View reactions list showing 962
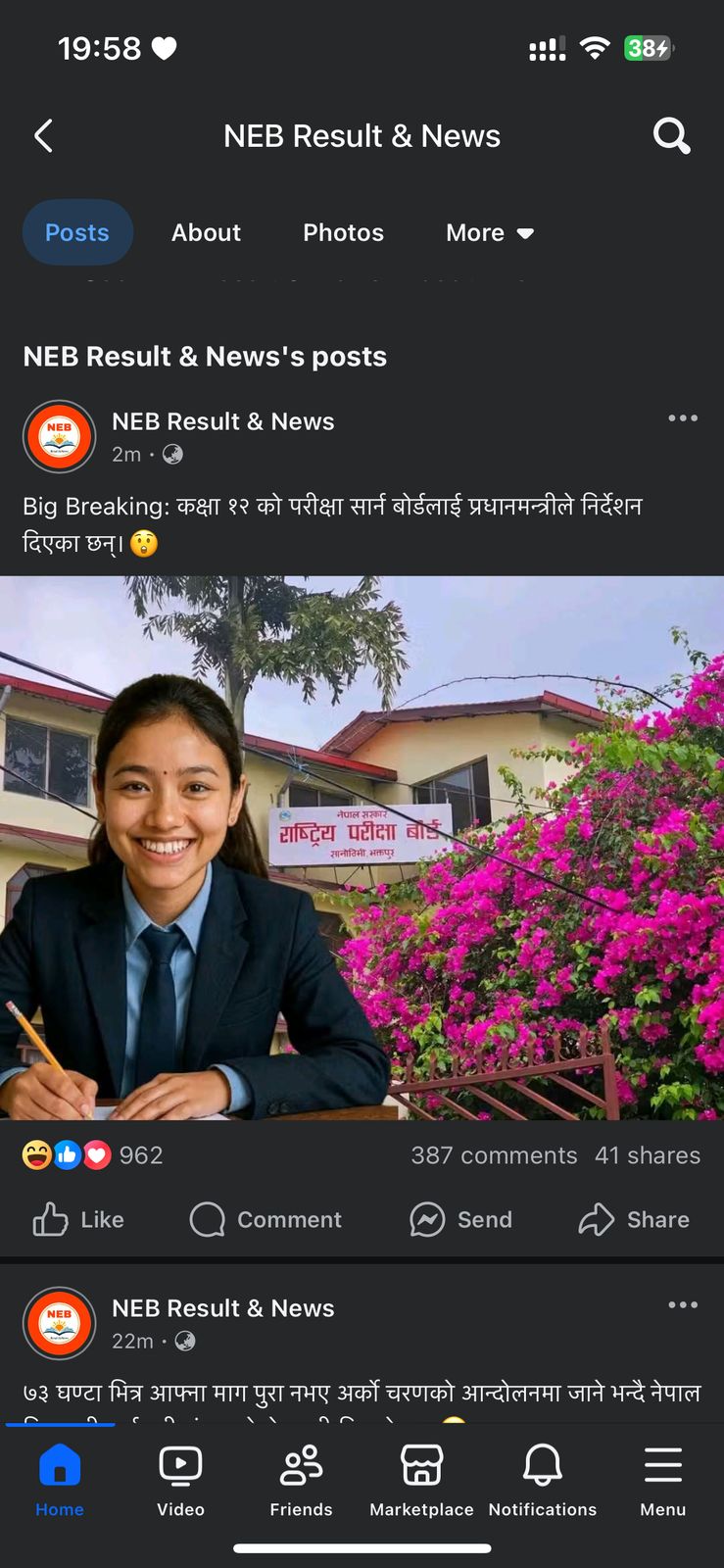The image size is (724, 1568). click(93, 1155)
